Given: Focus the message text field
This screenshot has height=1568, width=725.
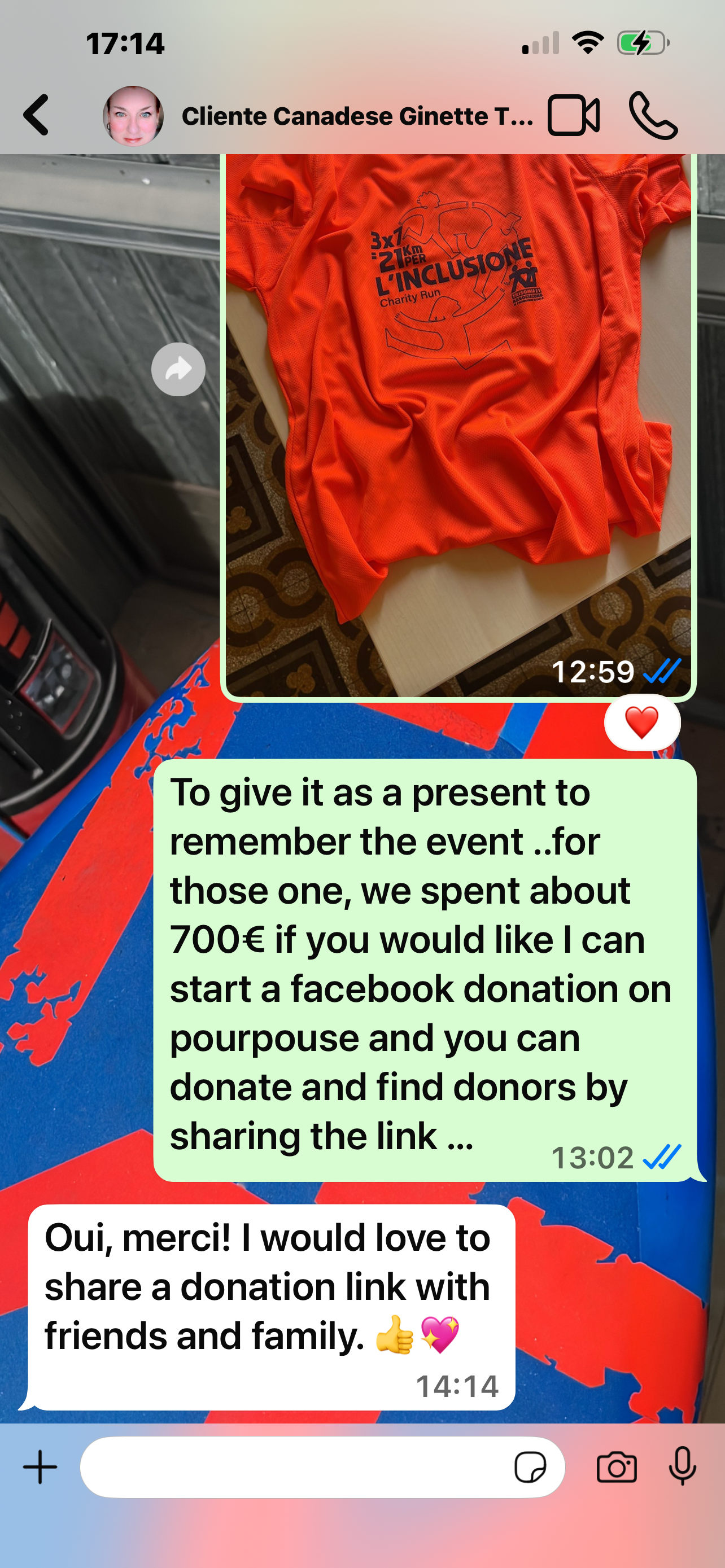Looking at the screenshot, I should [x=292, y=1467].
